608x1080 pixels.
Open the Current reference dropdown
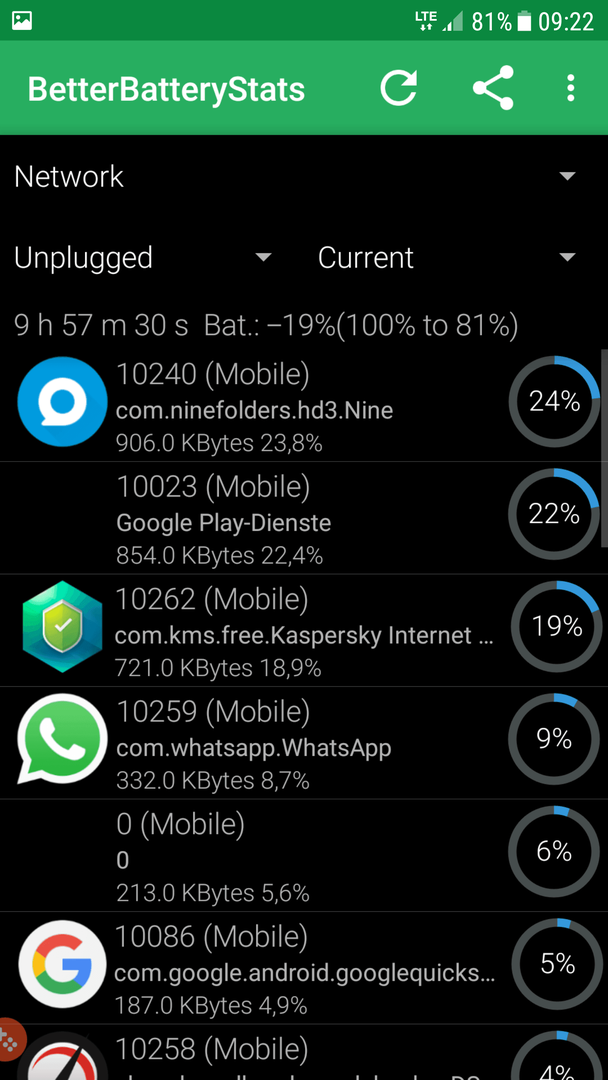click(447, 258)
